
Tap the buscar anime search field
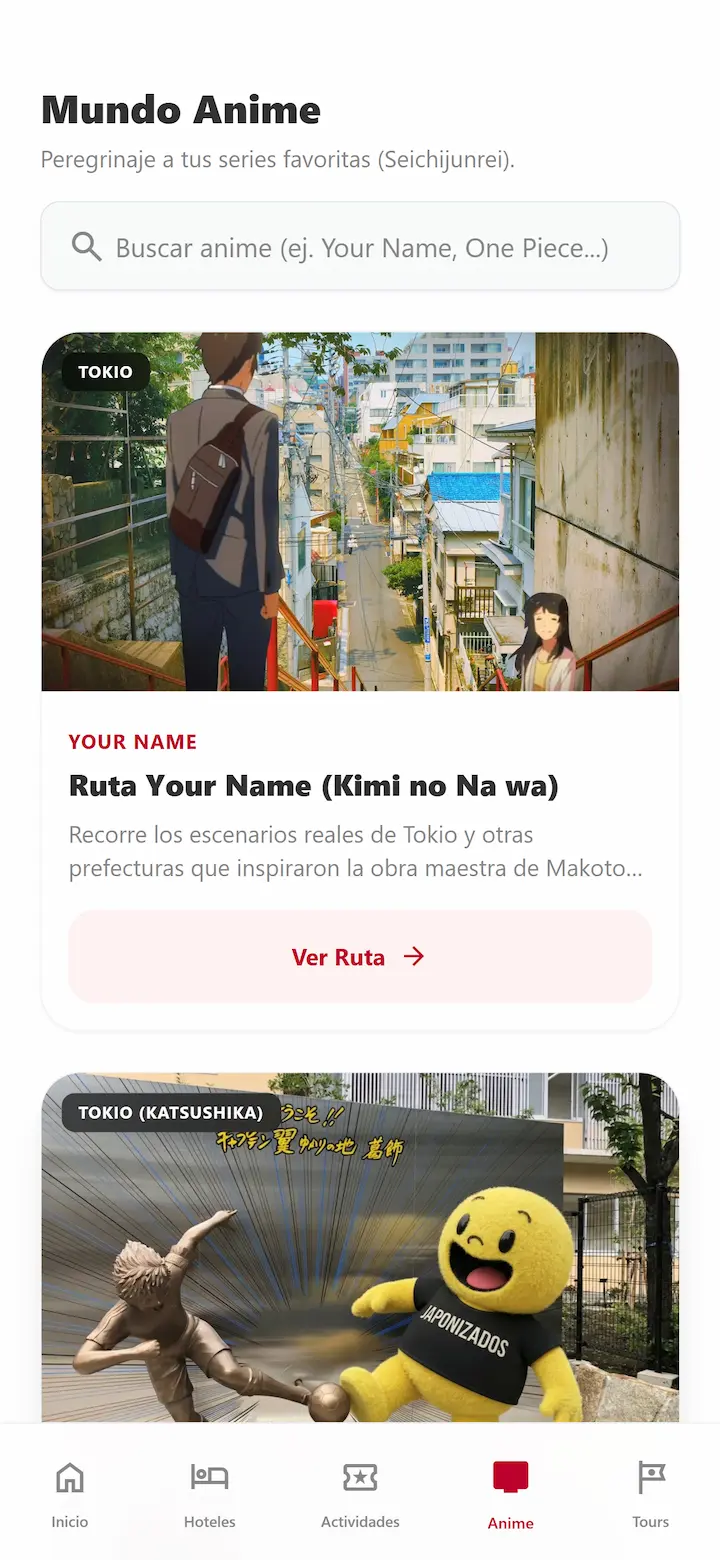[360, 246]
